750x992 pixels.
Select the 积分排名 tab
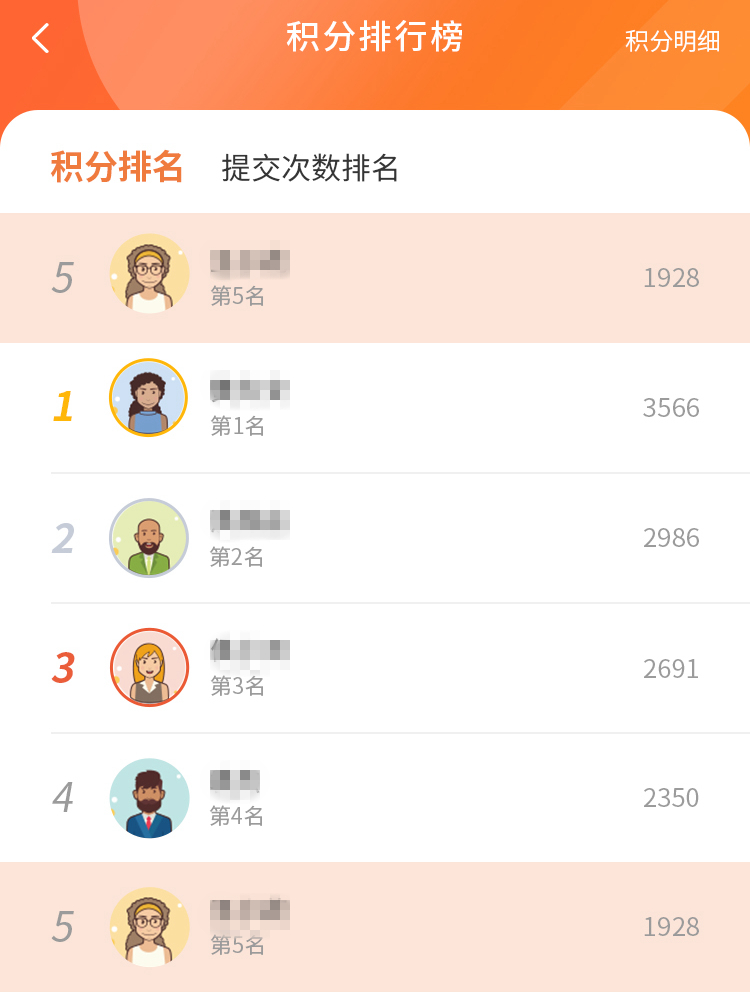click(x=117, y=167)
